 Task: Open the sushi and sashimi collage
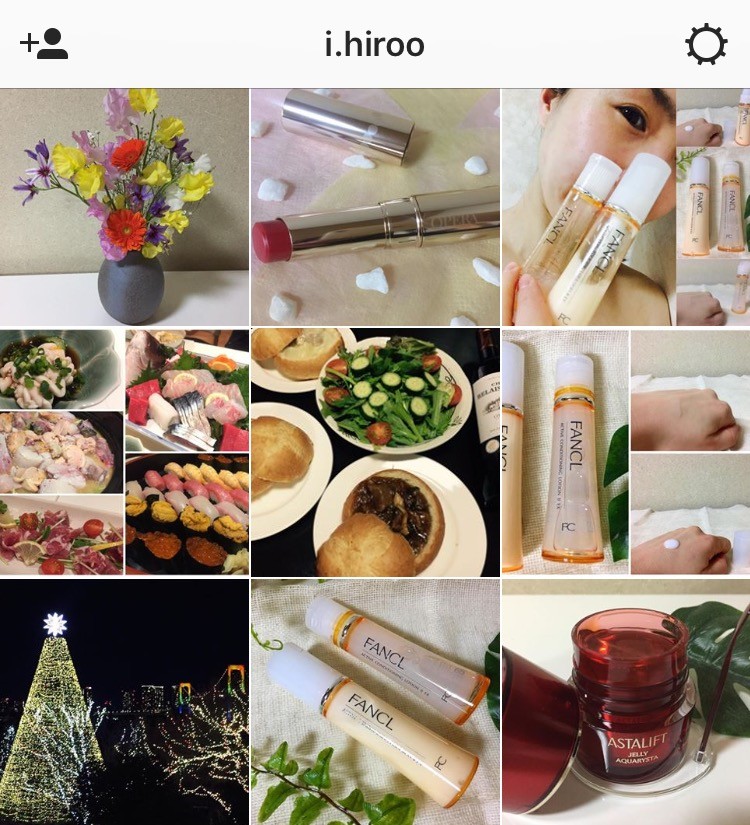(x=124, y=452)
